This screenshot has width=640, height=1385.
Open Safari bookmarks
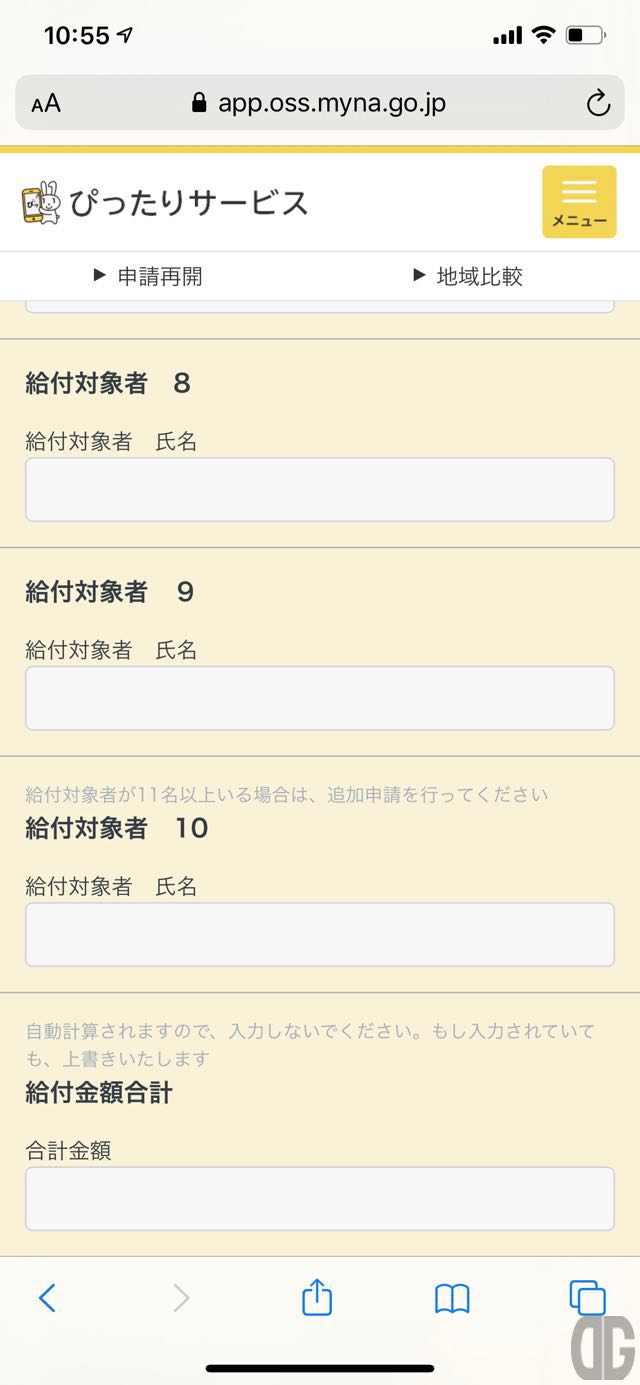tap(452, 1298)
